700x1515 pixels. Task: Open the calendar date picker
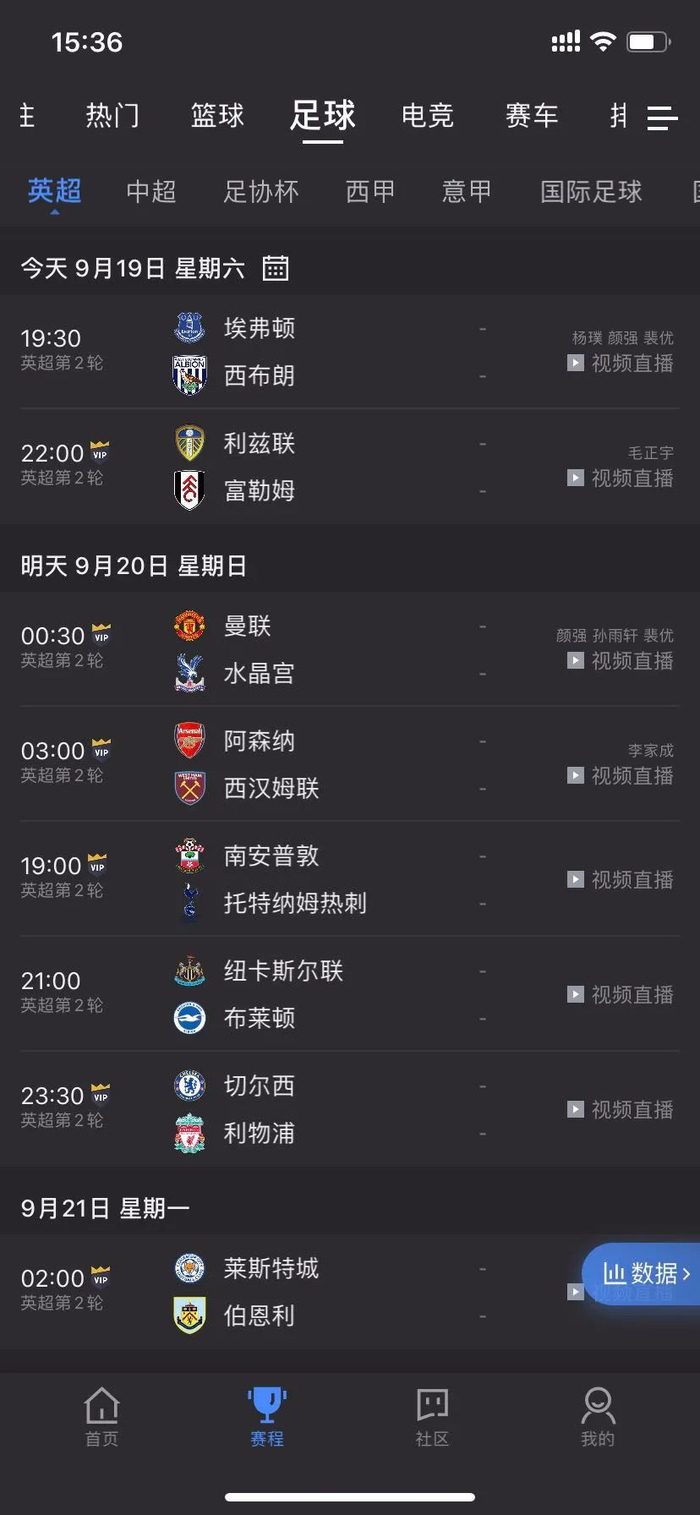click(275, 268)
